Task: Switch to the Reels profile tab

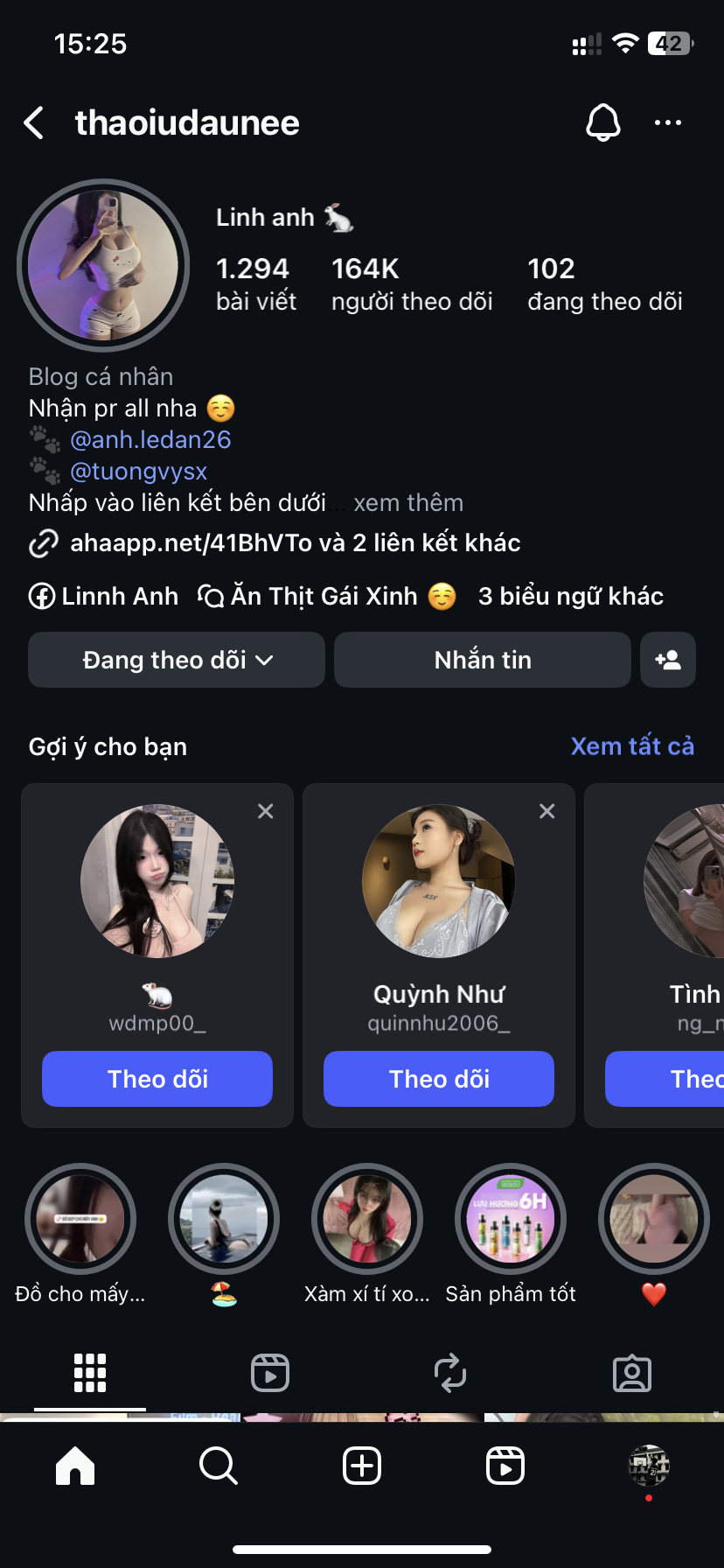Action: [x=270, y=1373]
